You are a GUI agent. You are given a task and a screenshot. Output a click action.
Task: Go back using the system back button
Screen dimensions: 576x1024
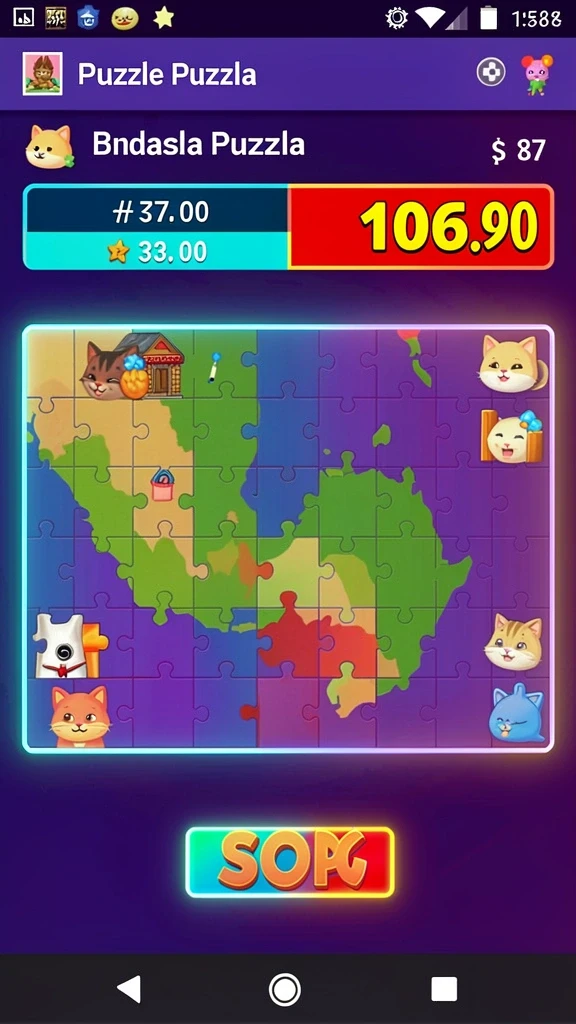click(x=129, y=989)
